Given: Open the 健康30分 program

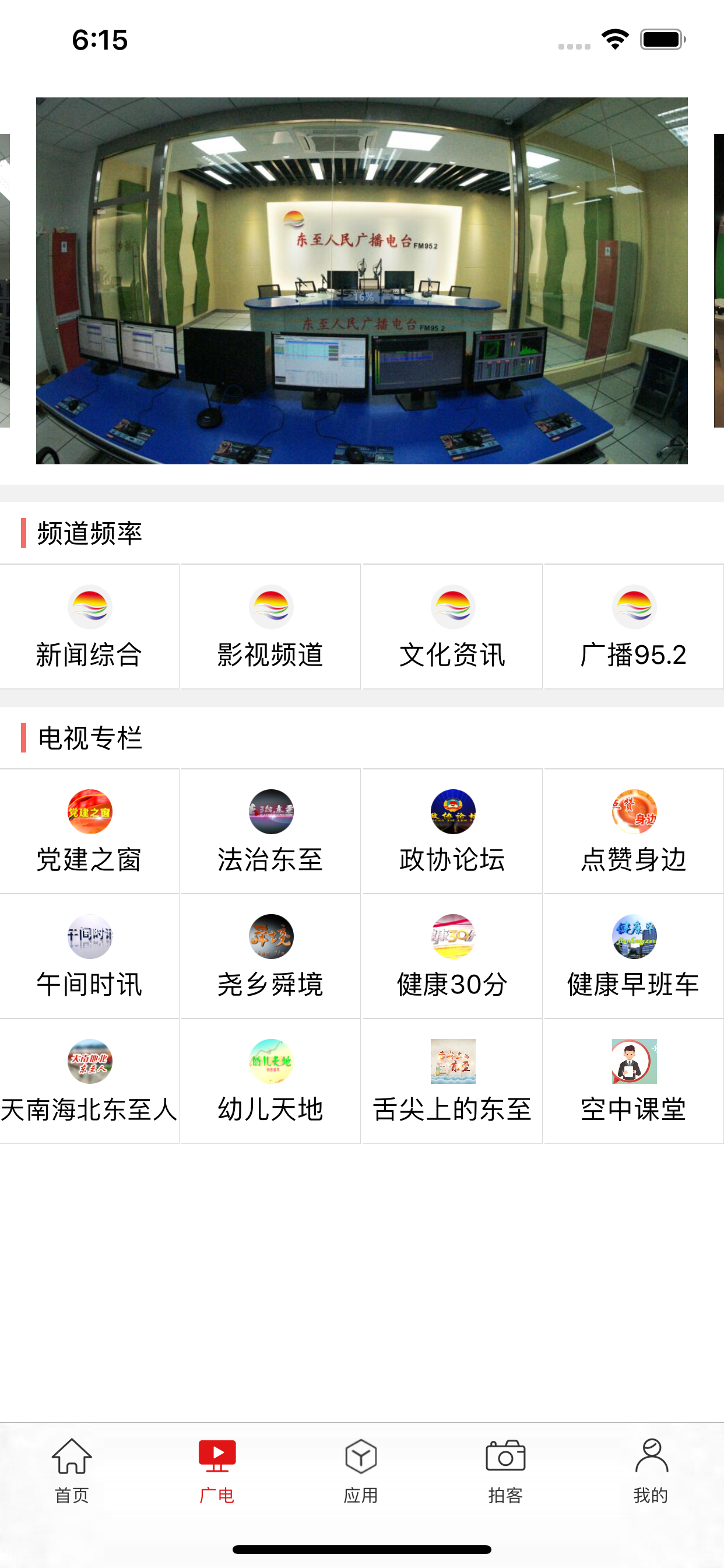Looking at the screenshot, I should [452, 956].
